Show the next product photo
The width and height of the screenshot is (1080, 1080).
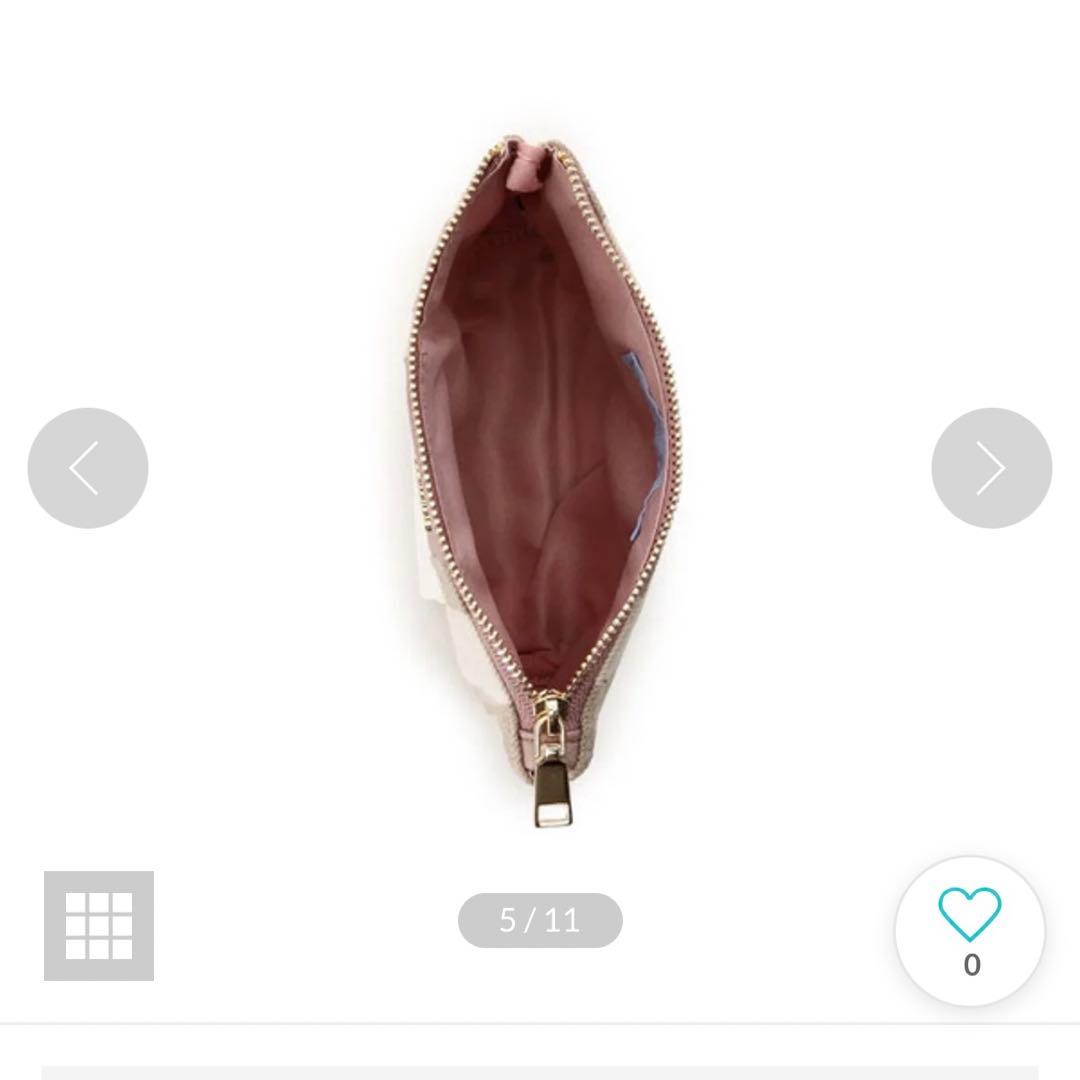pos(991,468)
